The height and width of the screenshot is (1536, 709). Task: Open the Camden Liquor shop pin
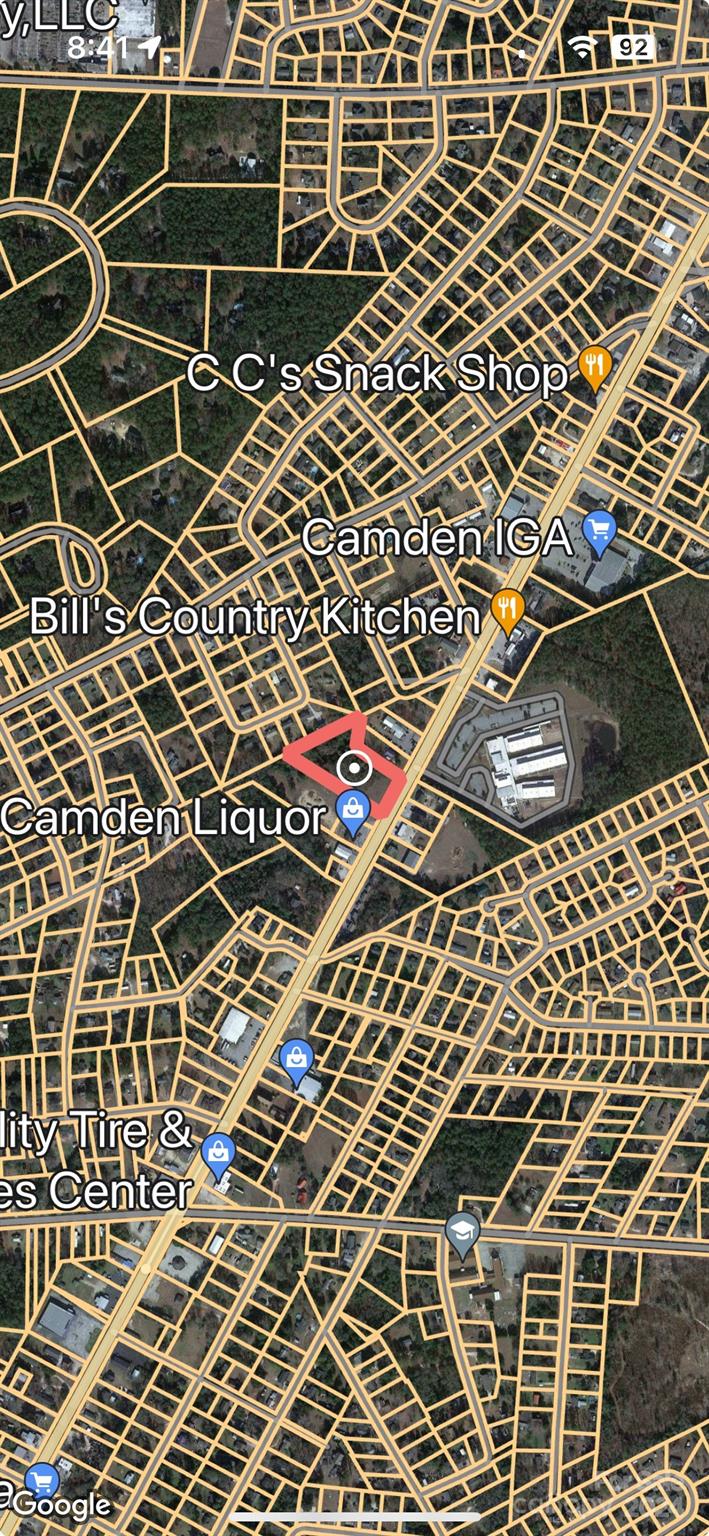(352, 812)
